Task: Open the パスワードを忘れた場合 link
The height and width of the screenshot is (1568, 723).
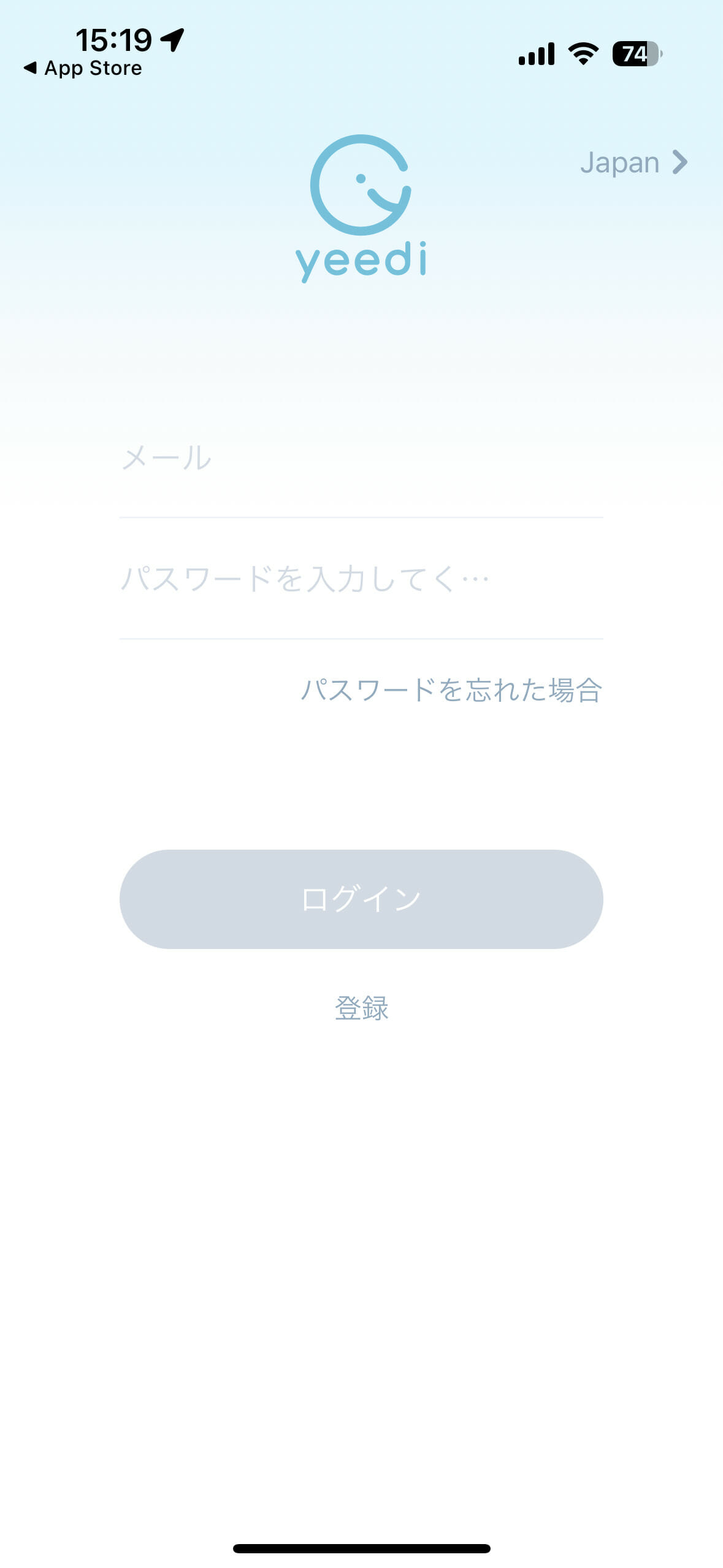Action: point(451,690)
